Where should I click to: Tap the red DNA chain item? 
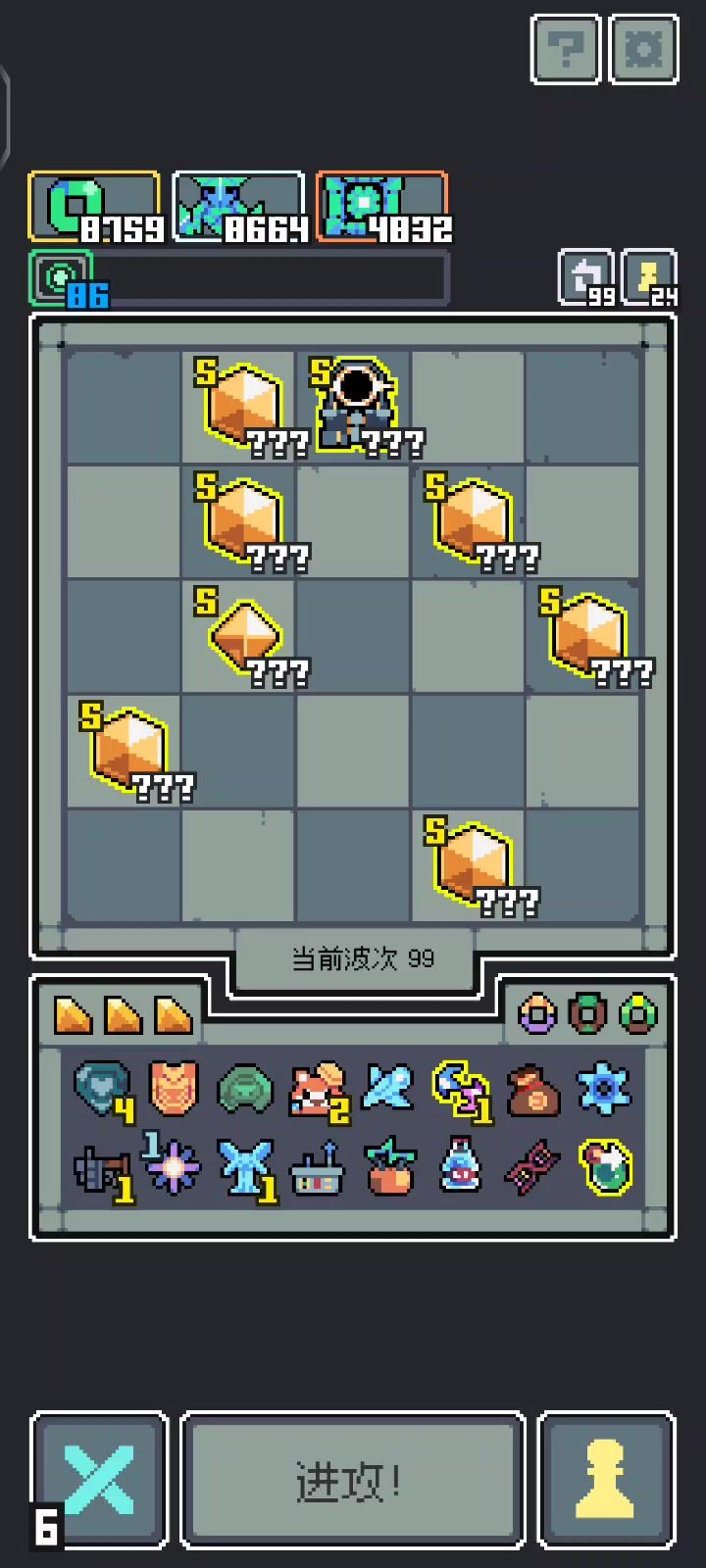click(x=532, y=1166)
